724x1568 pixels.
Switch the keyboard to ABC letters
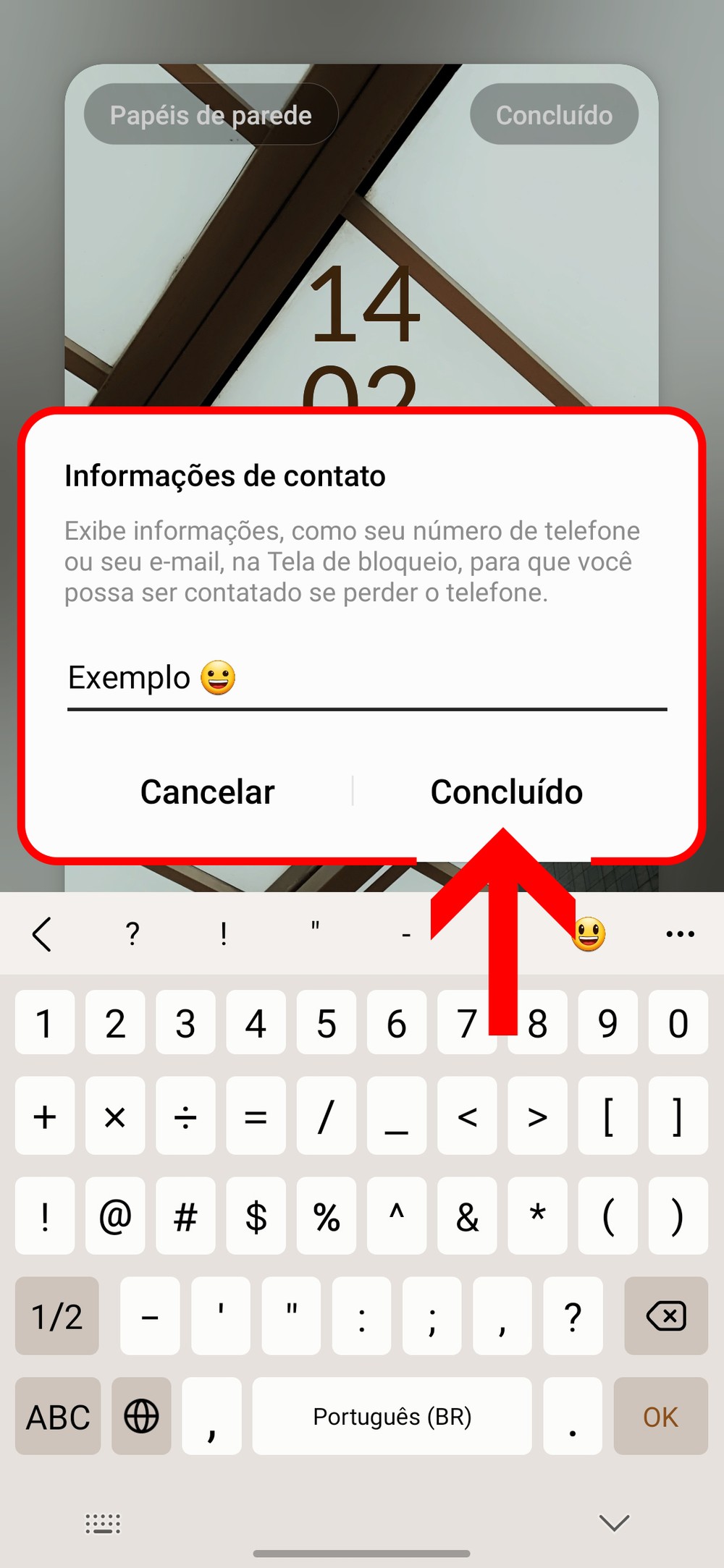point(58,1416)
